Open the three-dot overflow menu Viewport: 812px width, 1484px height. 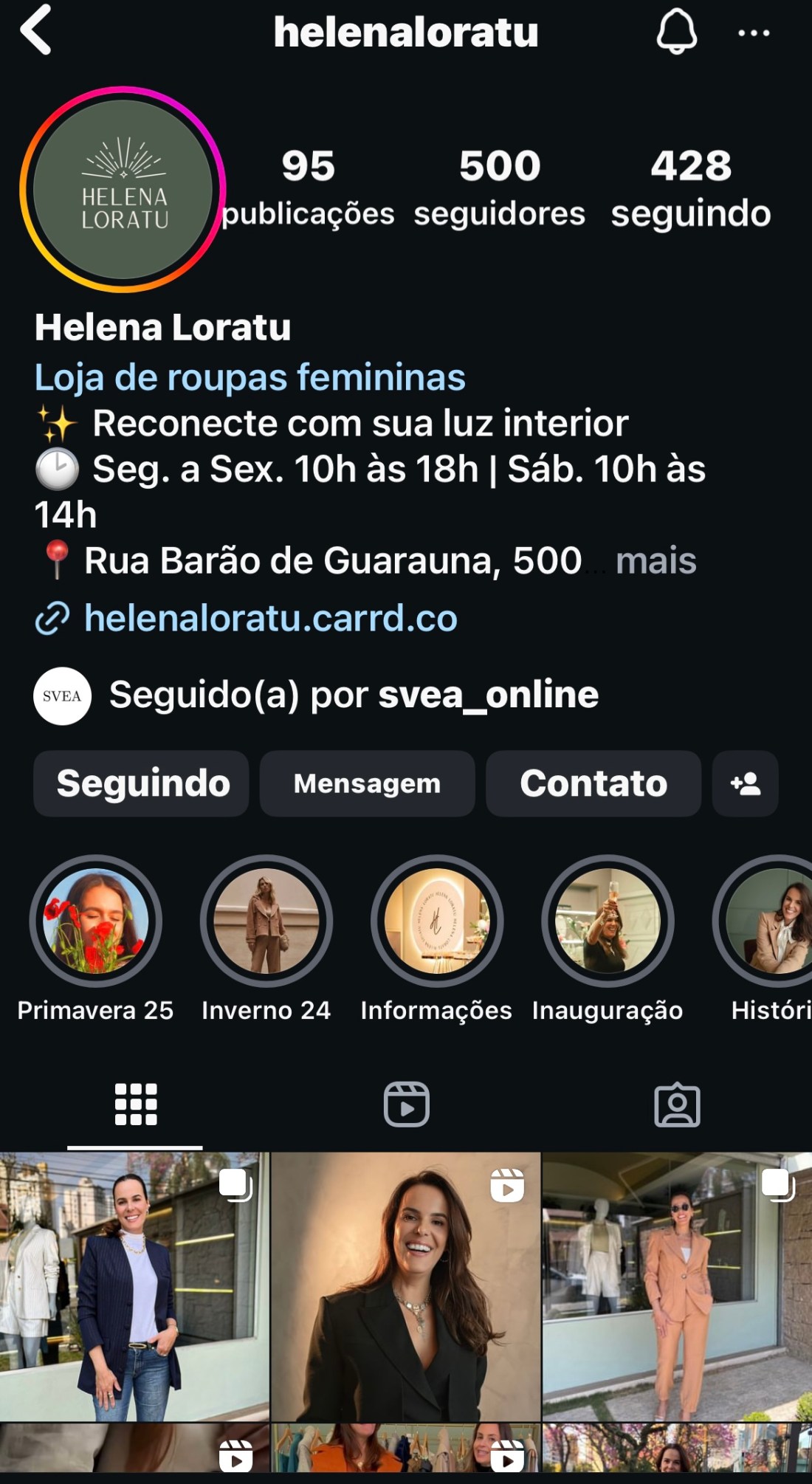[754, 33]
